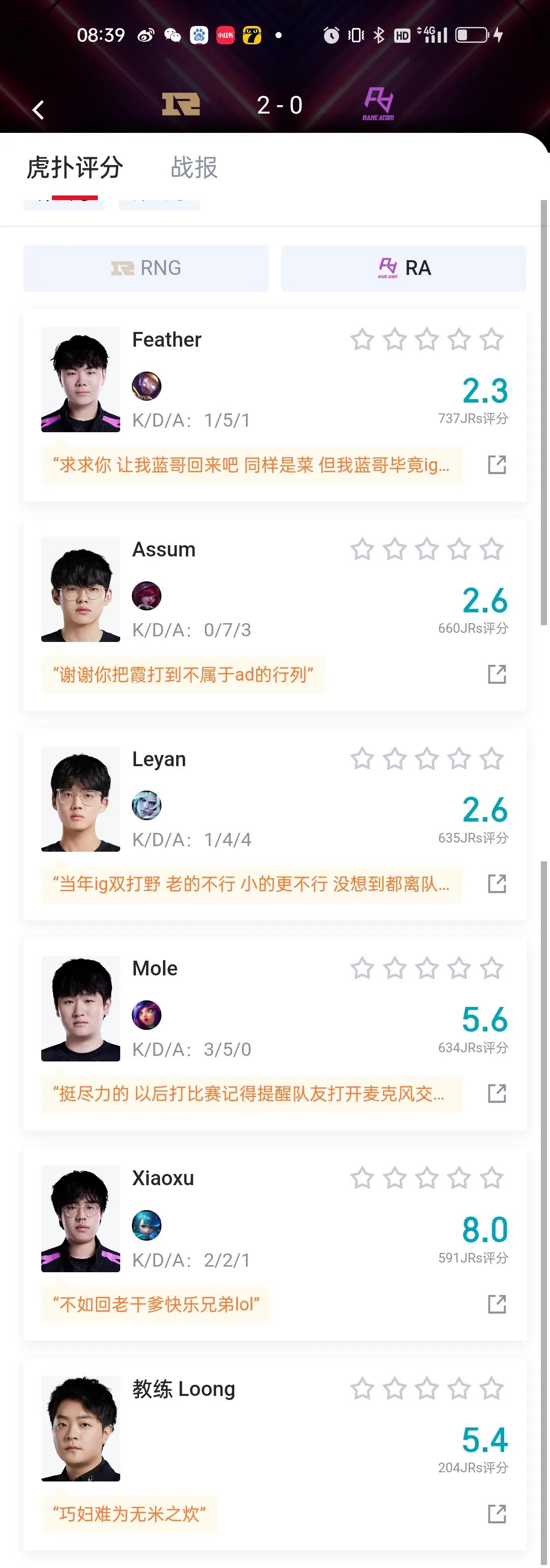Open share icon beside Xiaoxu's comment
The height and width of the screenshot is (1568, 550).
(497, 1304)
